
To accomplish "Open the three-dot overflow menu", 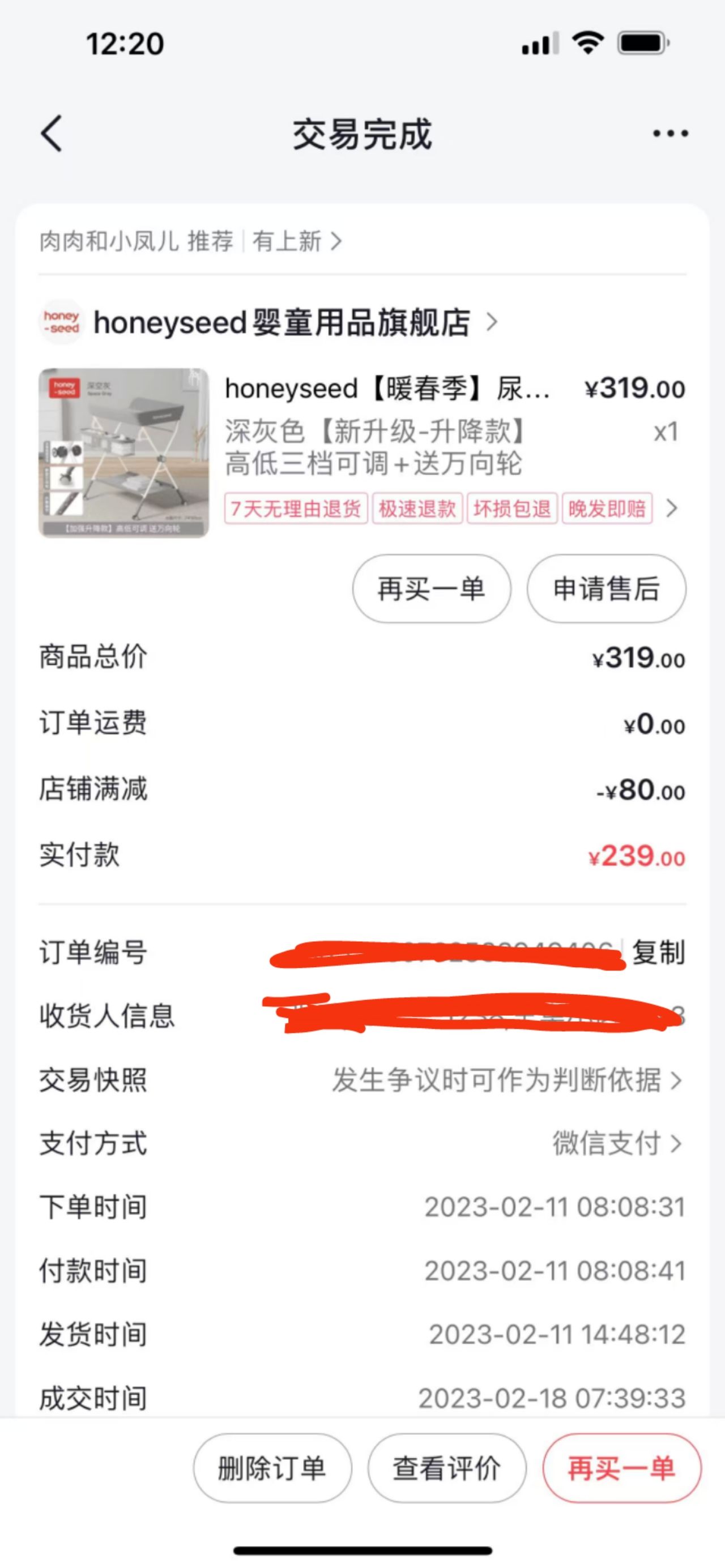I will (670, 133).
